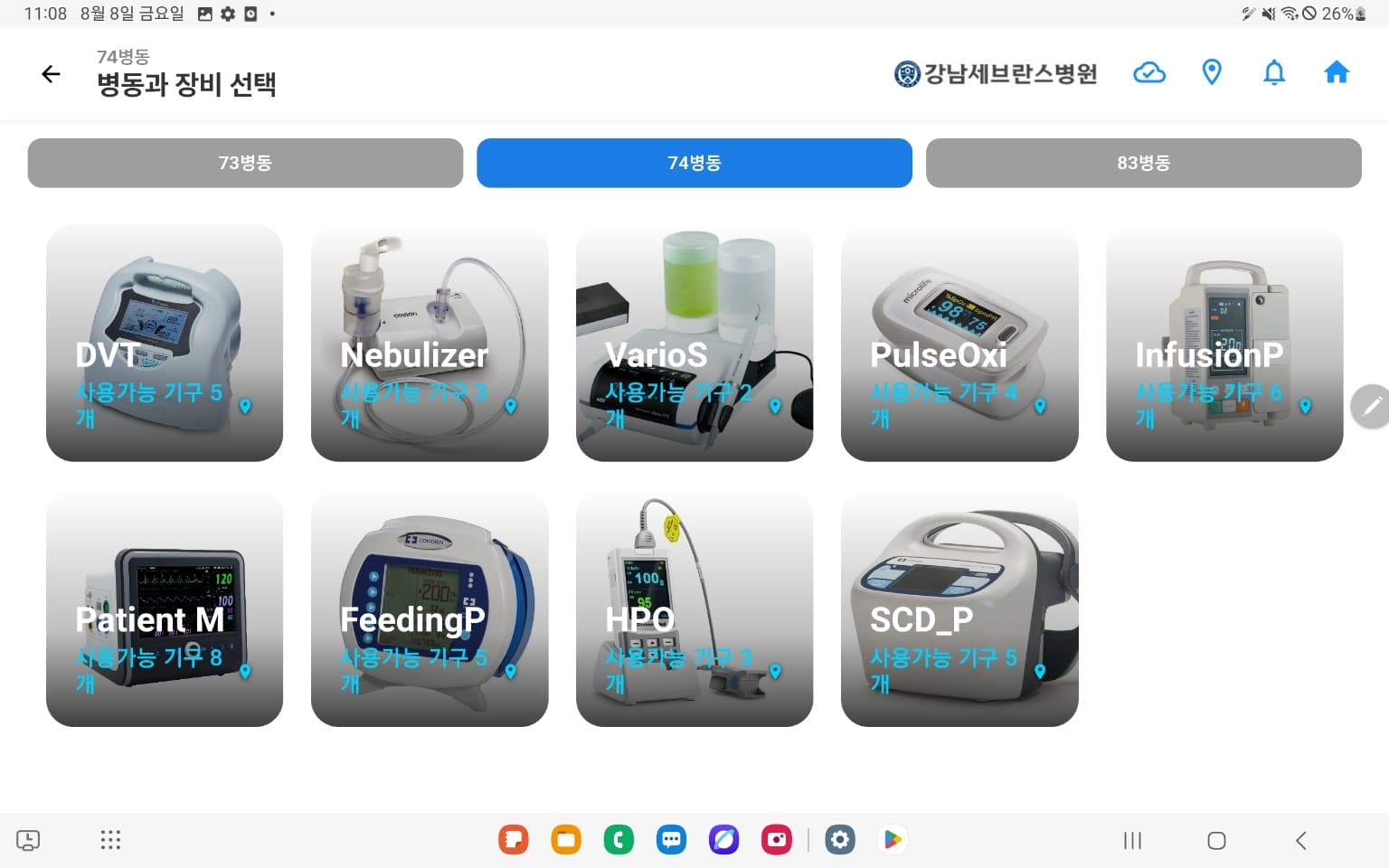Open the notifications bell
1389x868 pixels.
click(1273, 73)
